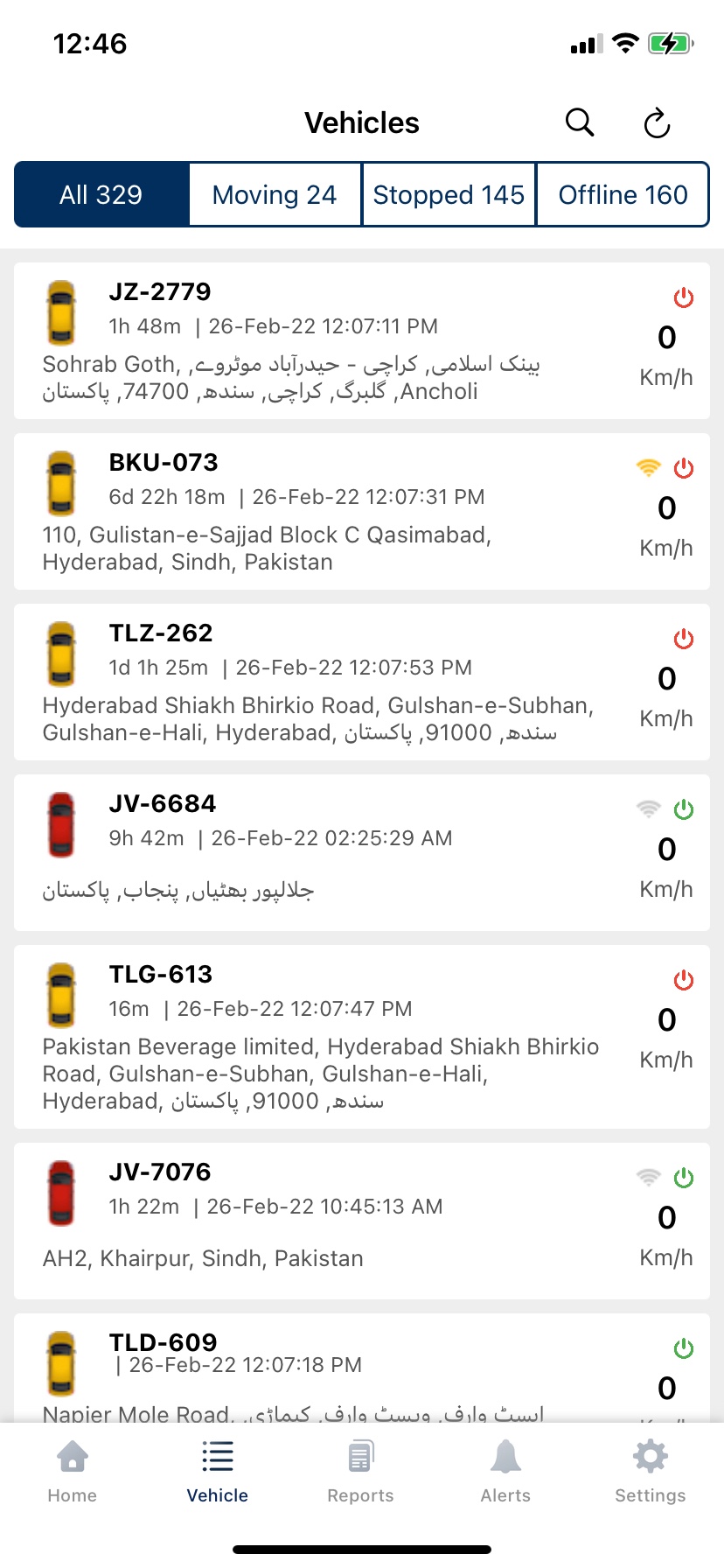Switch to the Moving 24 tab
The image size is (724, 1568).
click(x=275, y=194)
